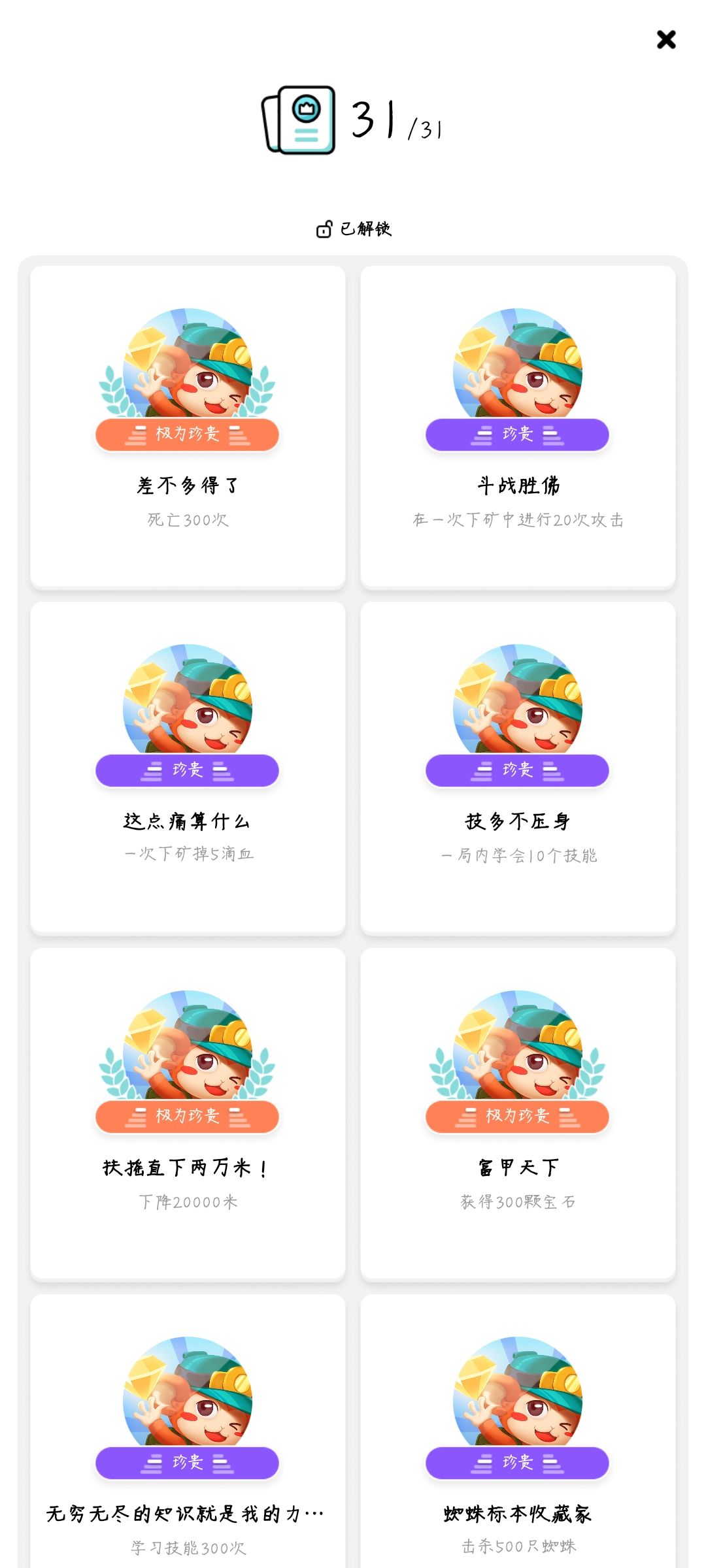Screen dimensions: 706x1568
Task: Open details for the 富甲天下 achievement card
Action: [516, 1111]
